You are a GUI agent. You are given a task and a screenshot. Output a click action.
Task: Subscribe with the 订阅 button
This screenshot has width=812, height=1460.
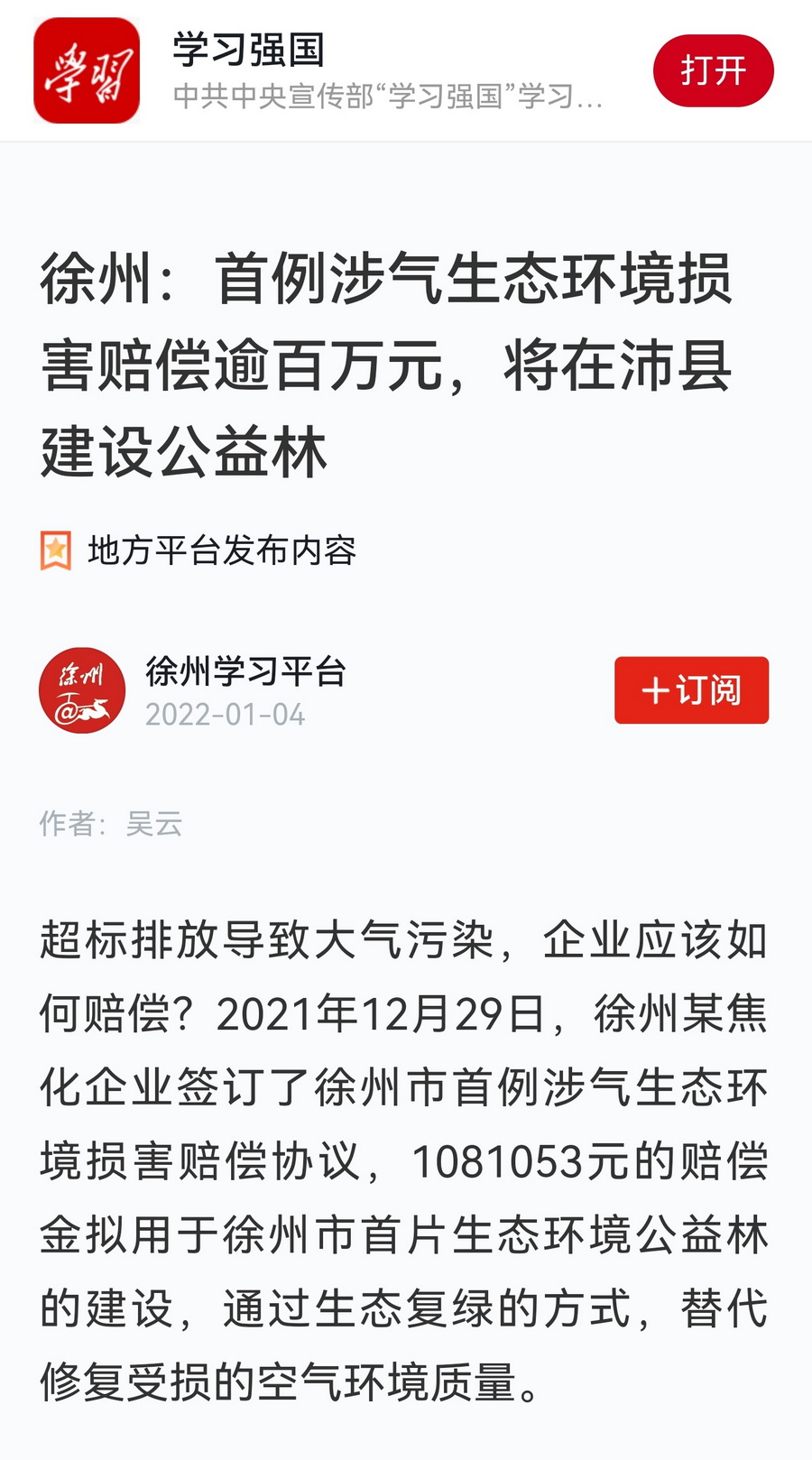(691, 690)
